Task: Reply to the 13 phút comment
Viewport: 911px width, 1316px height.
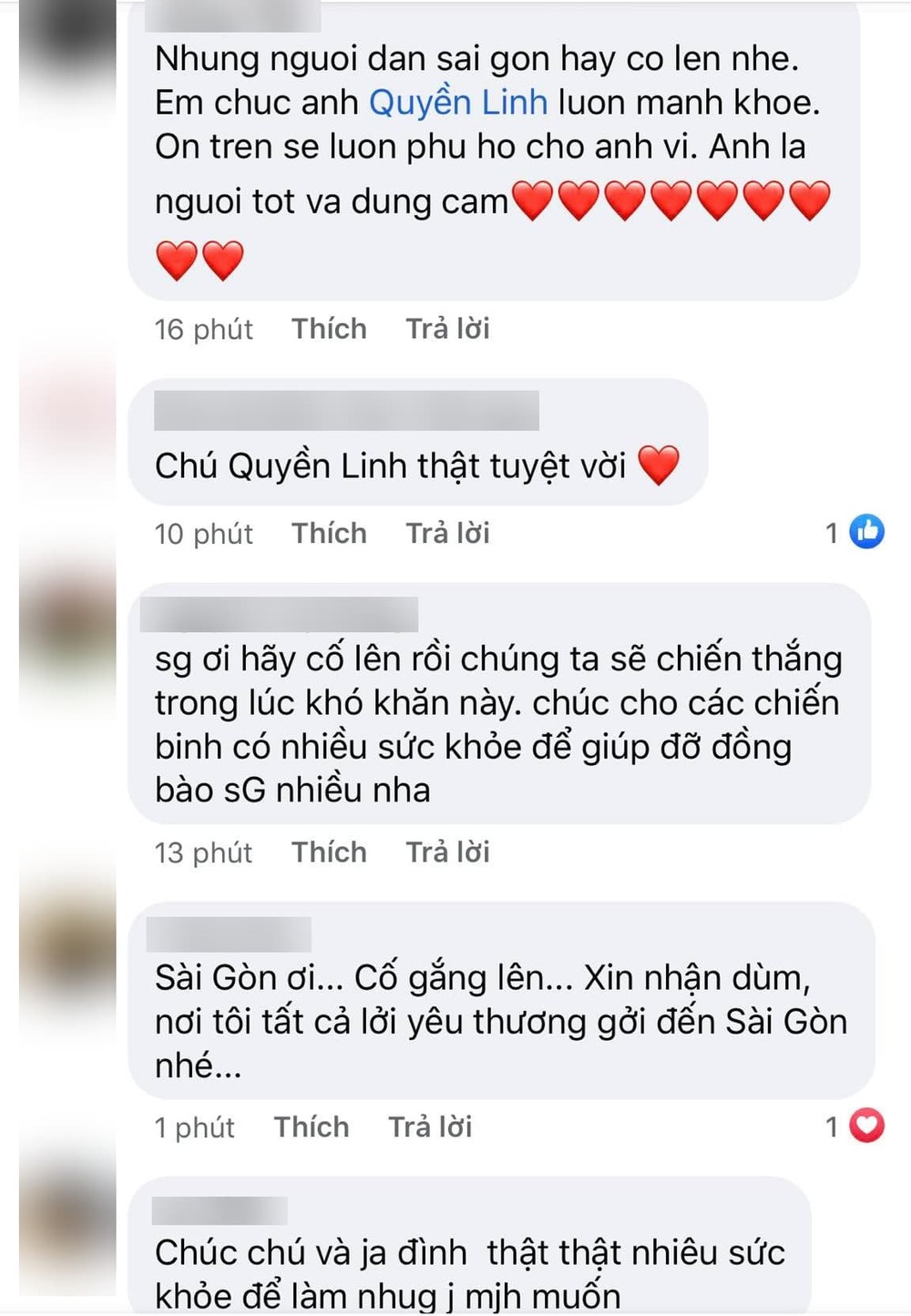Action: pyautogui.click(x=447, y=852)
